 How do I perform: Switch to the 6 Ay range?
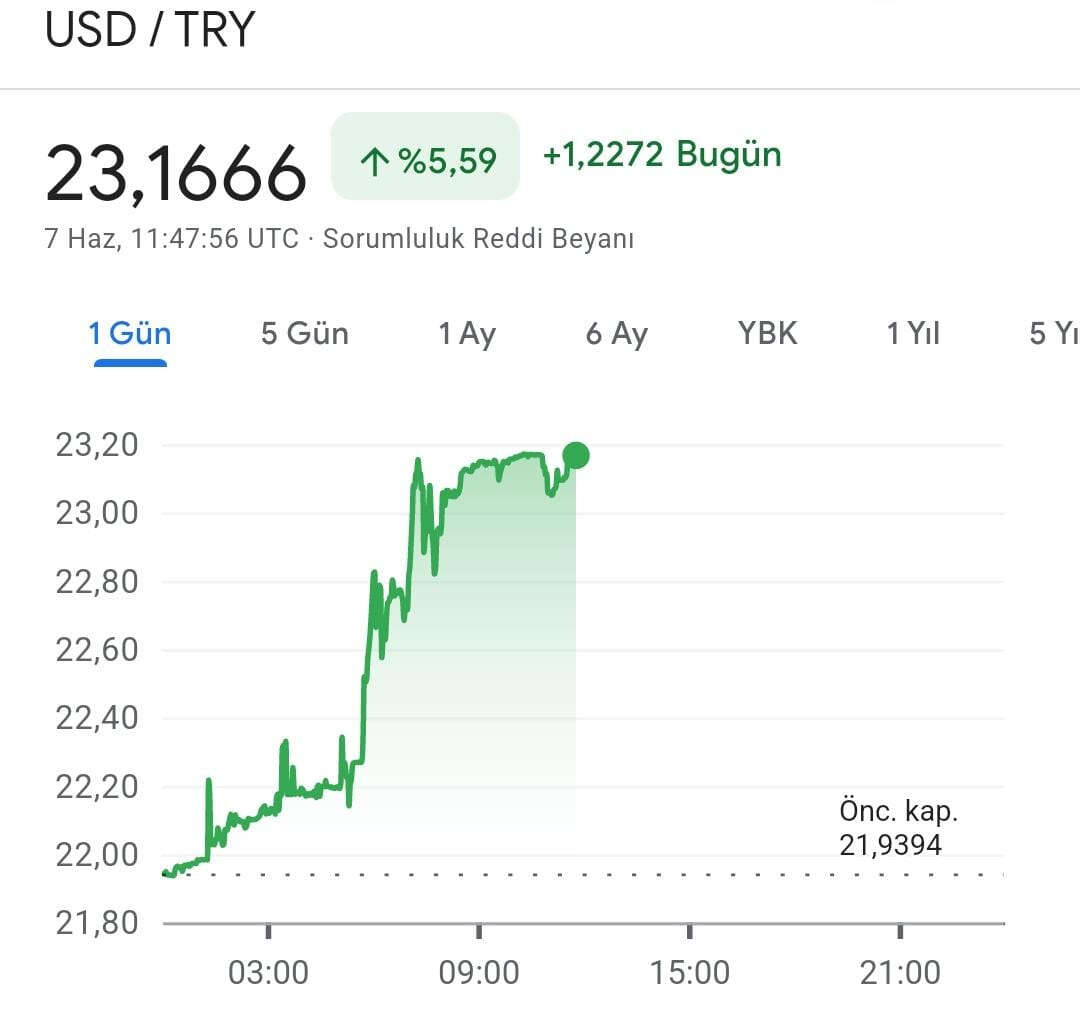coord(617,333)
